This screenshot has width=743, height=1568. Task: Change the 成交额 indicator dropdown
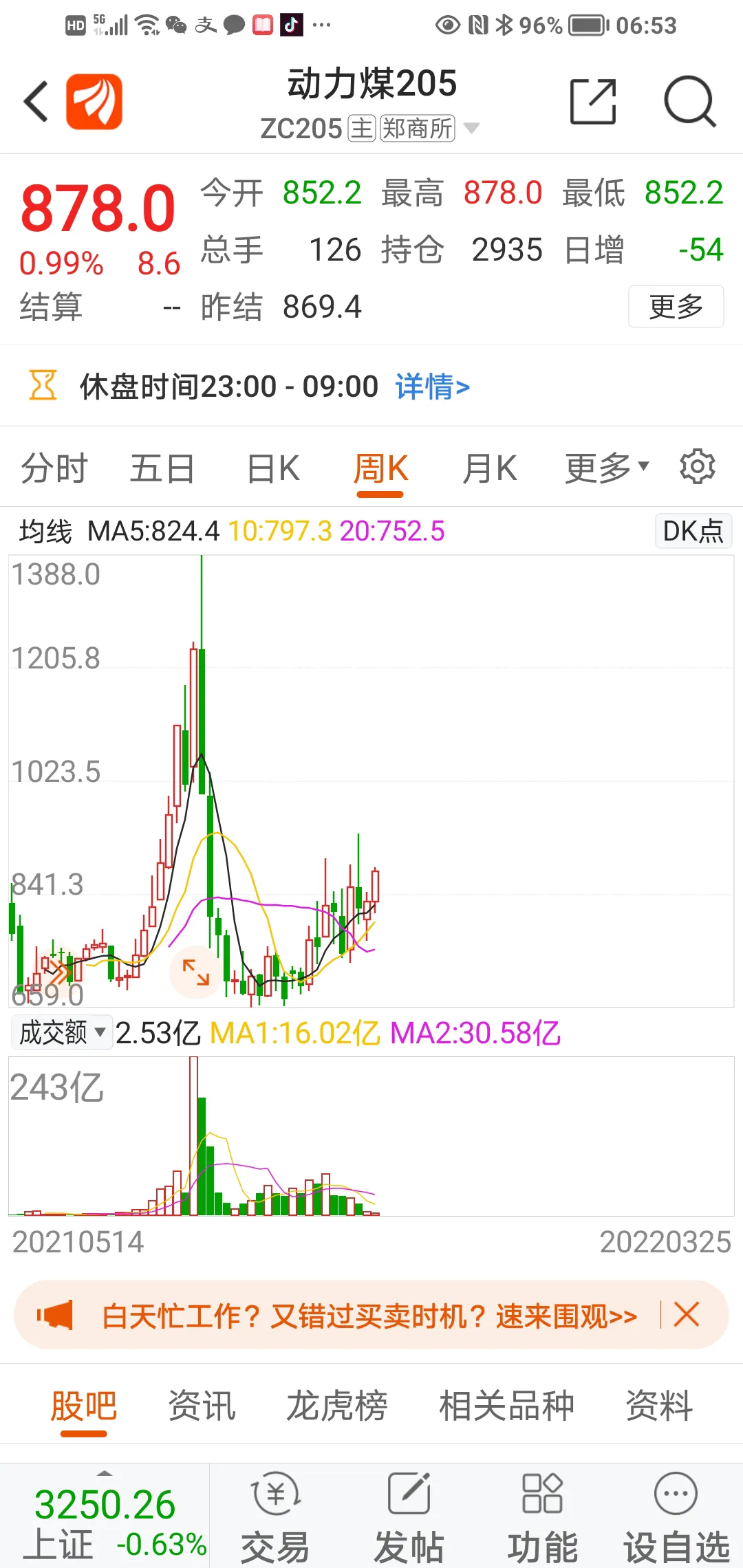pos(62,1032)
